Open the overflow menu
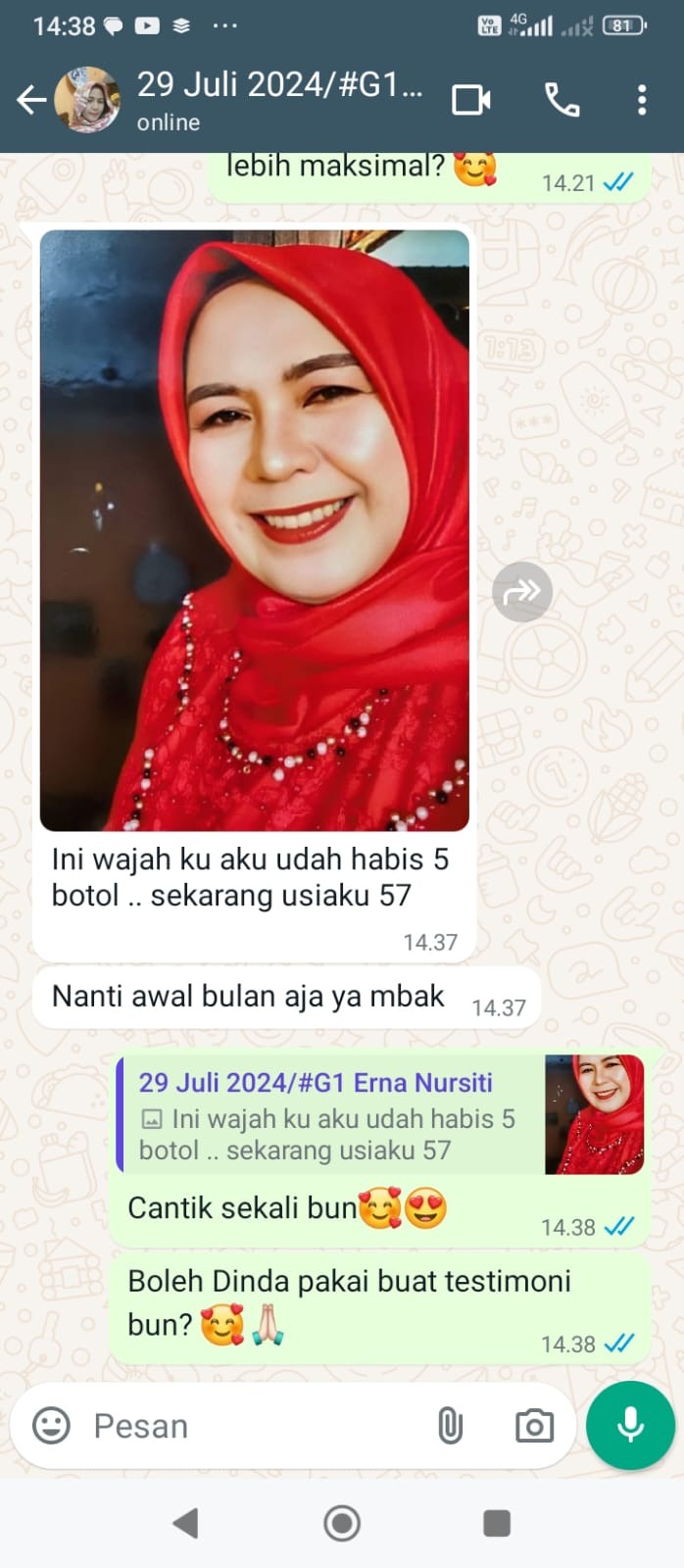Screen dimensions: 684x1568 (x=641, y=100)
